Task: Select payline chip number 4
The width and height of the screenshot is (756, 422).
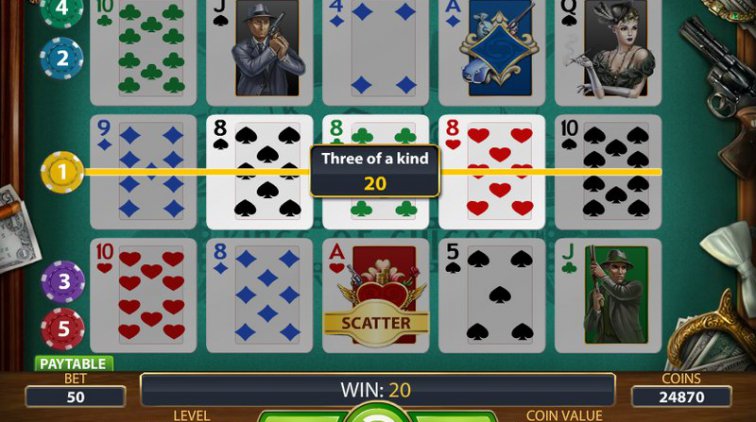Action: (62, 10)
